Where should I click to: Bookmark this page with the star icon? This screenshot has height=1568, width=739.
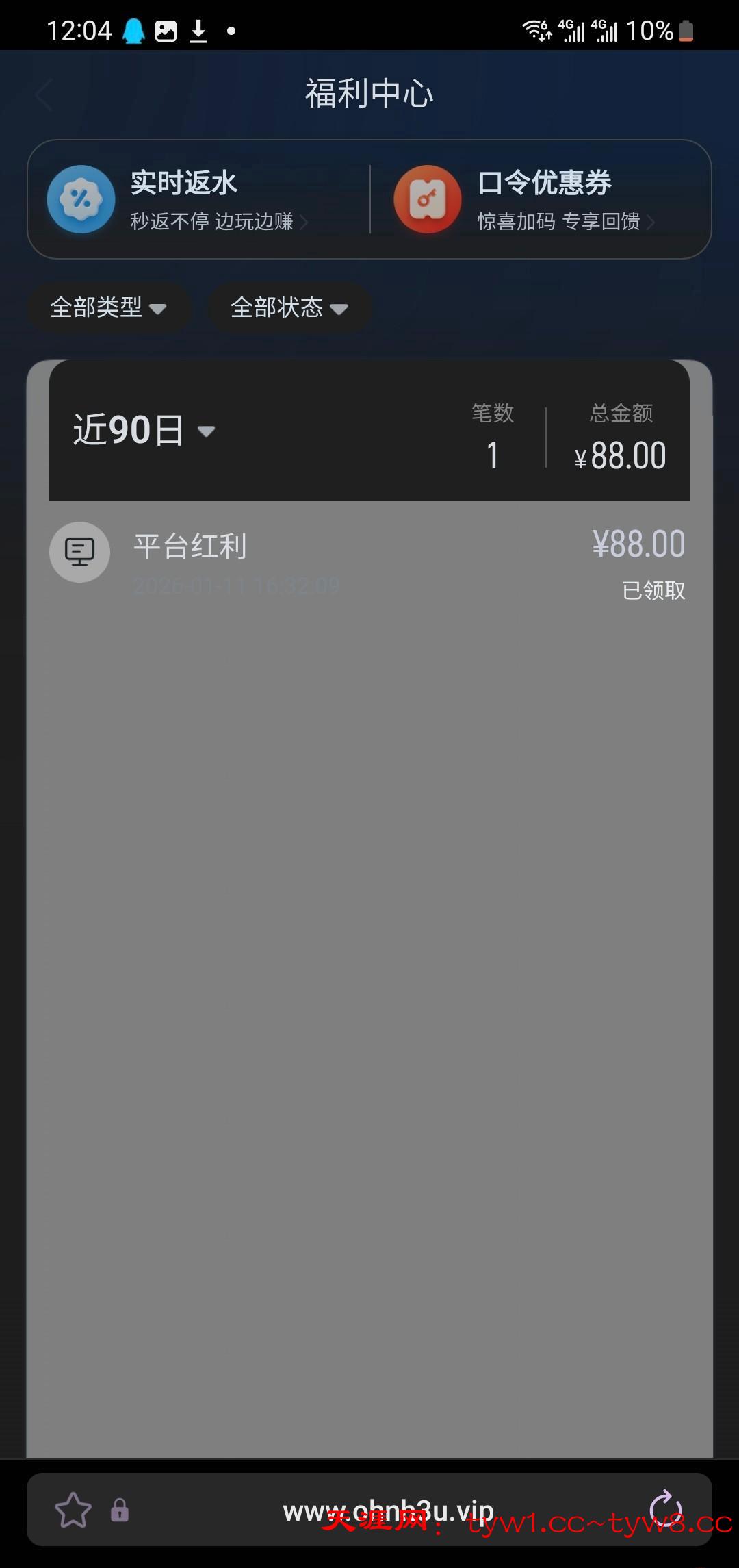[x=73, y=1509]
